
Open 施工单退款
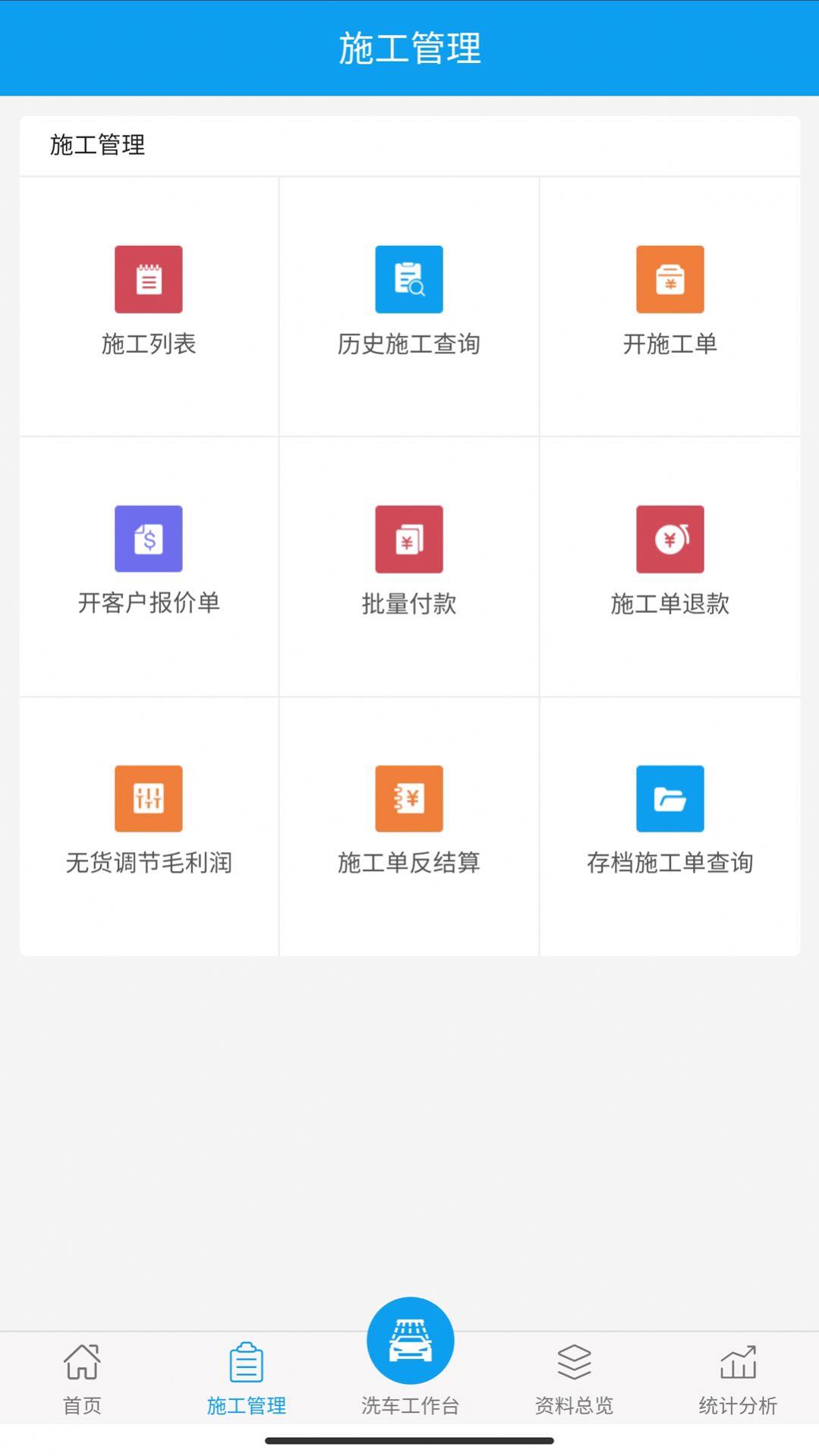coord(669,566)
